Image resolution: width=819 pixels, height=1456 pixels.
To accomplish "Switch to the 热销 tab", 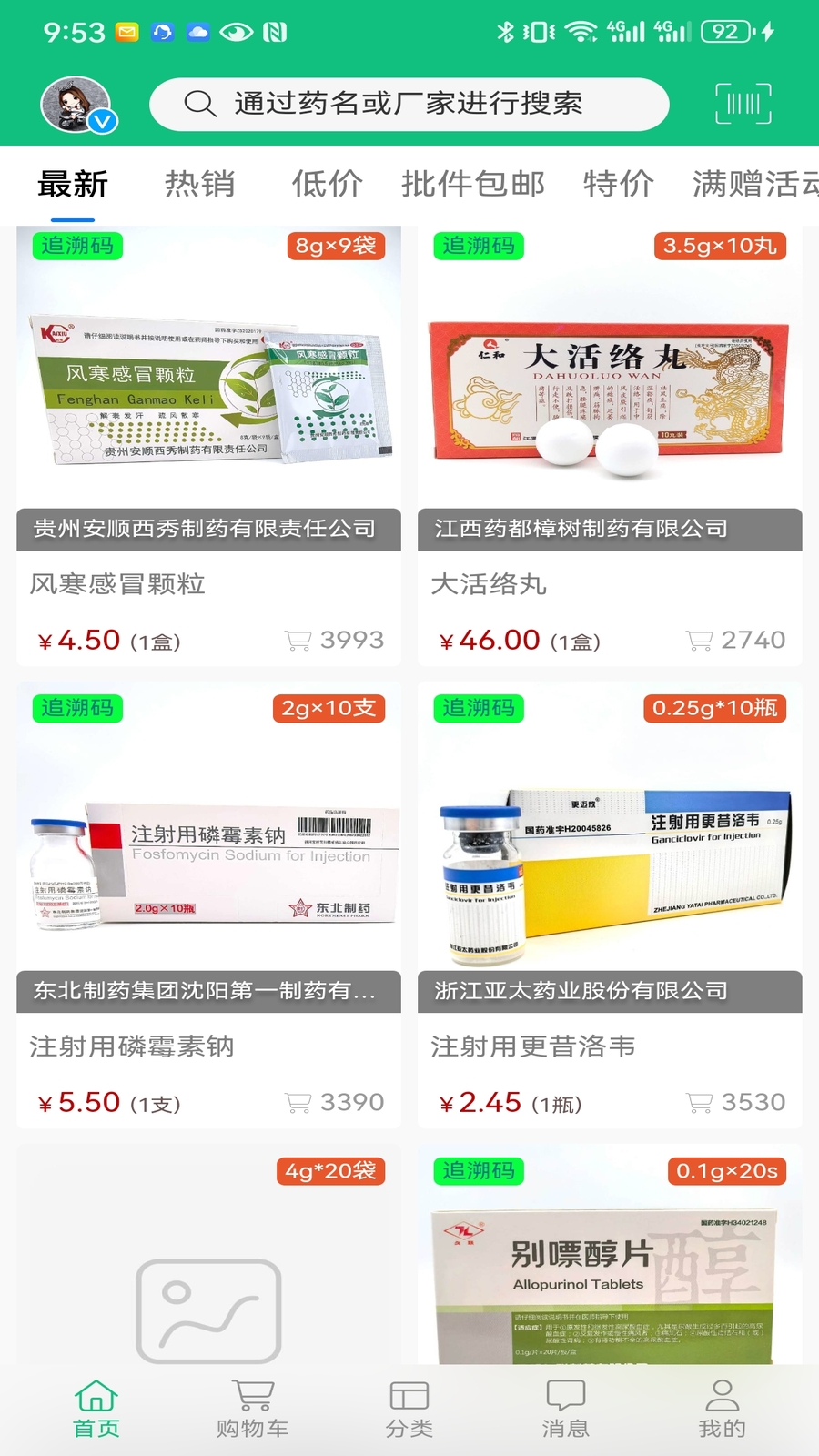I will (200, 184).
